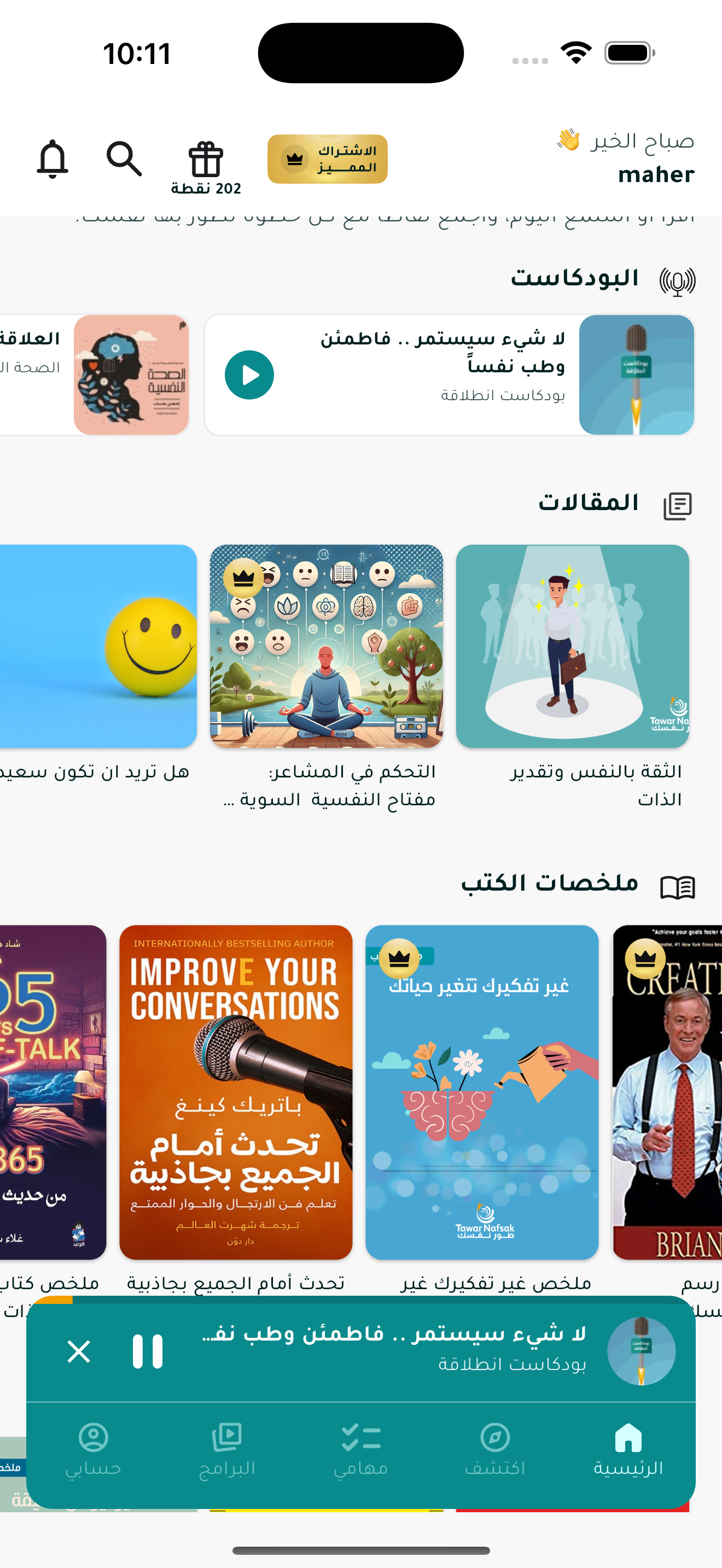
Task: Open the smiley face happiness article
Action: (x=97, y=646)
